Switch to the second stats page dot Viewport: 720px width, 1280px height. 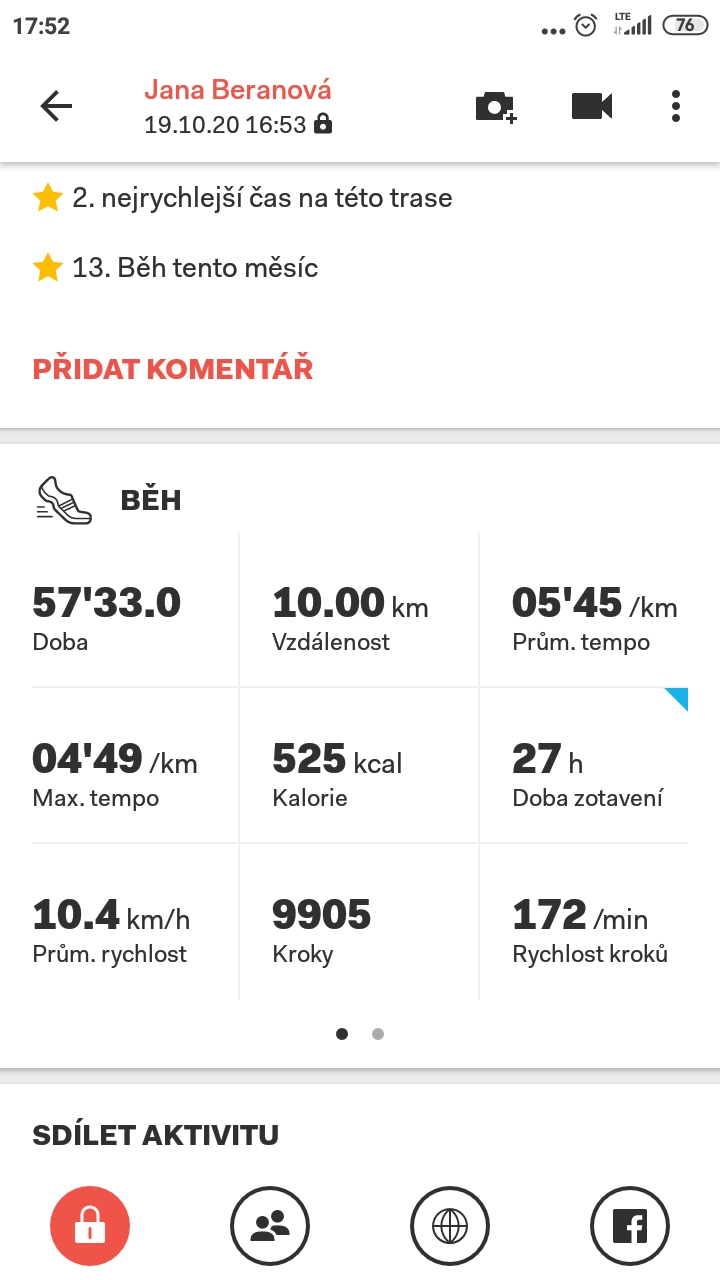point(378,1034)
